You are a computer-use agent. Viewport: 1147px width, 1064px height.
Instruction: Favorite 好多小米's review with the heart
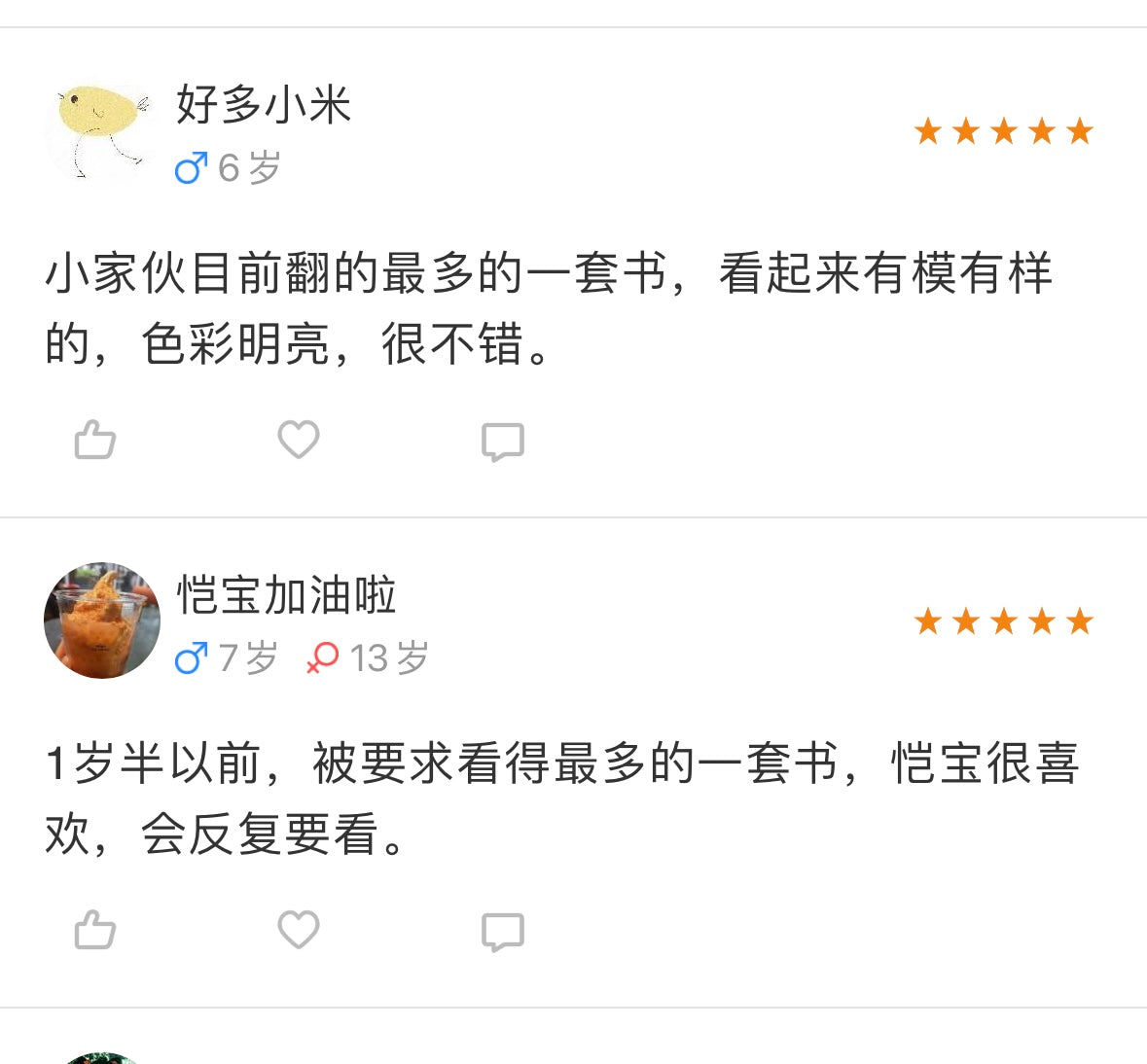299,440
